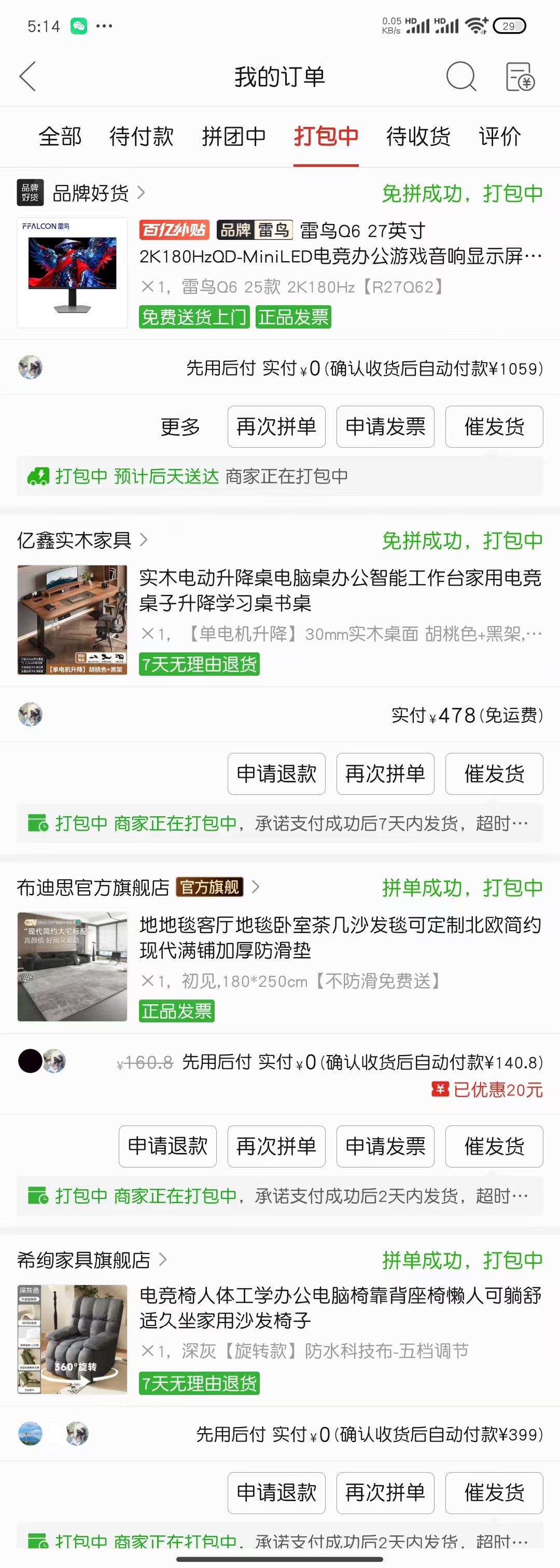The image size is (560, 1568).
Task: Tap the green delivery truck icon near 预计后天送达
Action: 38,475
